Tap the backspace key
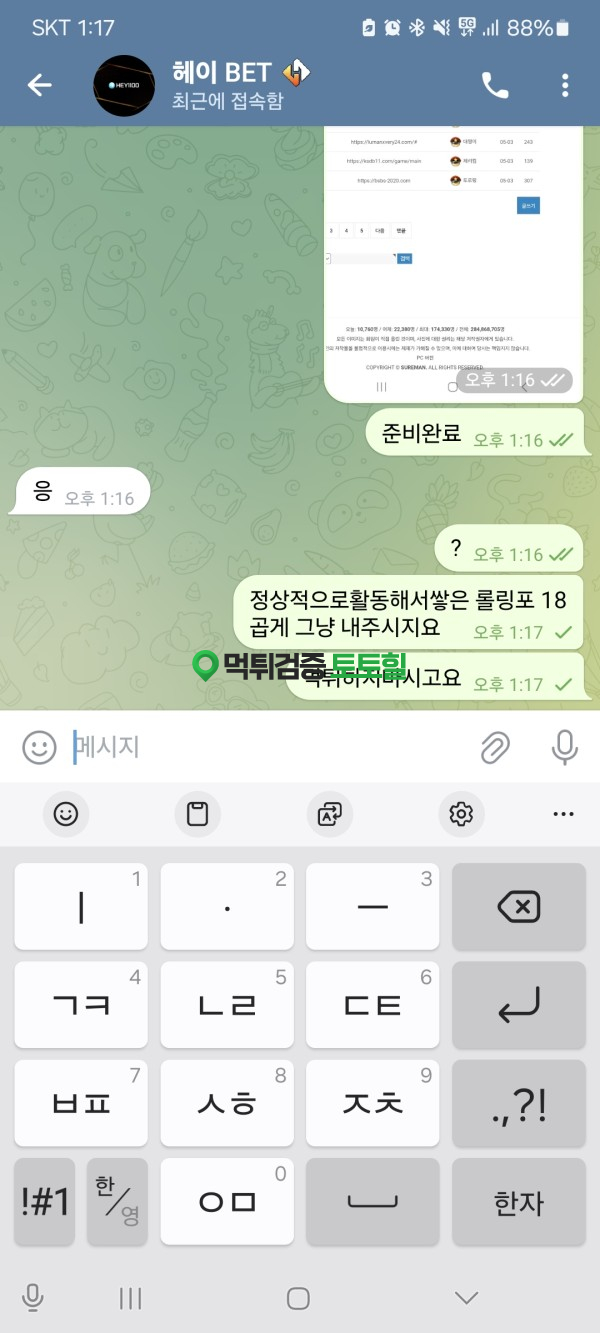The image size is (600, 1333). (518, 907)
